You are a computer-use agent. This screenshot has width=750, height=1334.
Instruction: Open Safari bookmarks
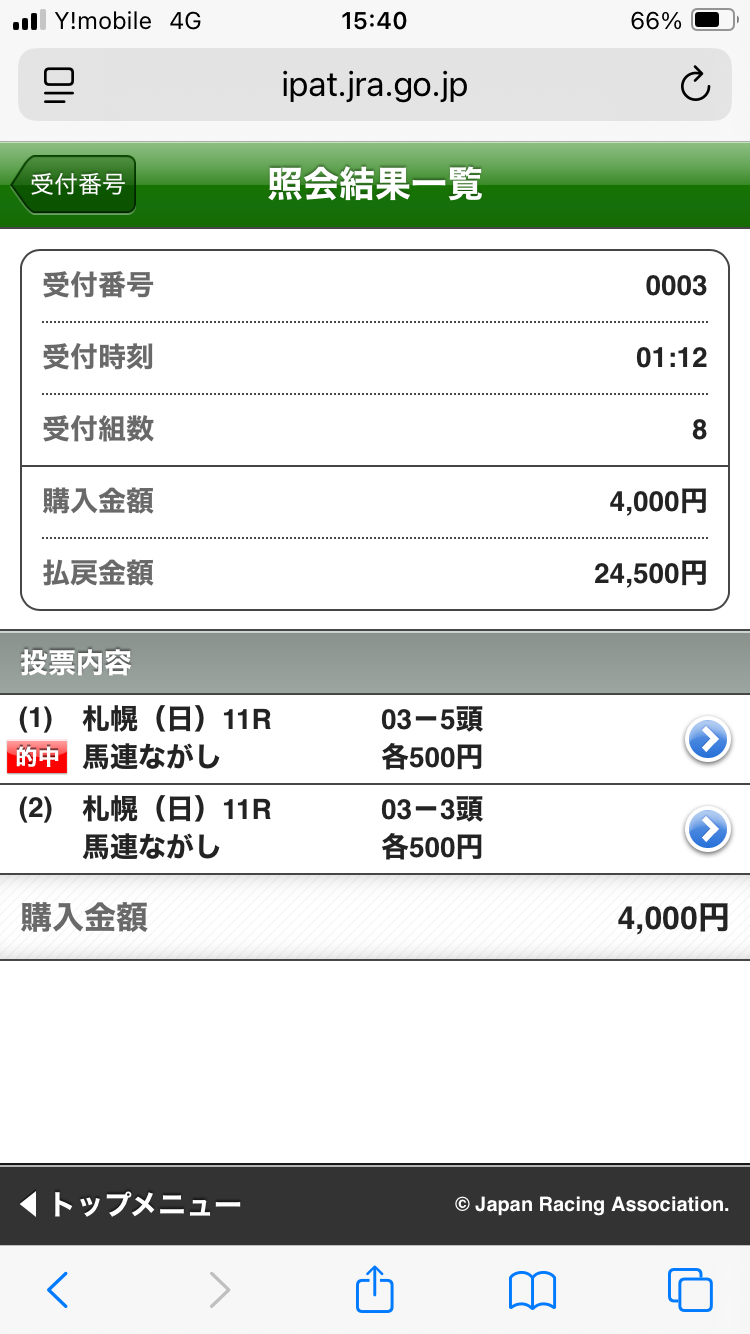coord(532,1290)
